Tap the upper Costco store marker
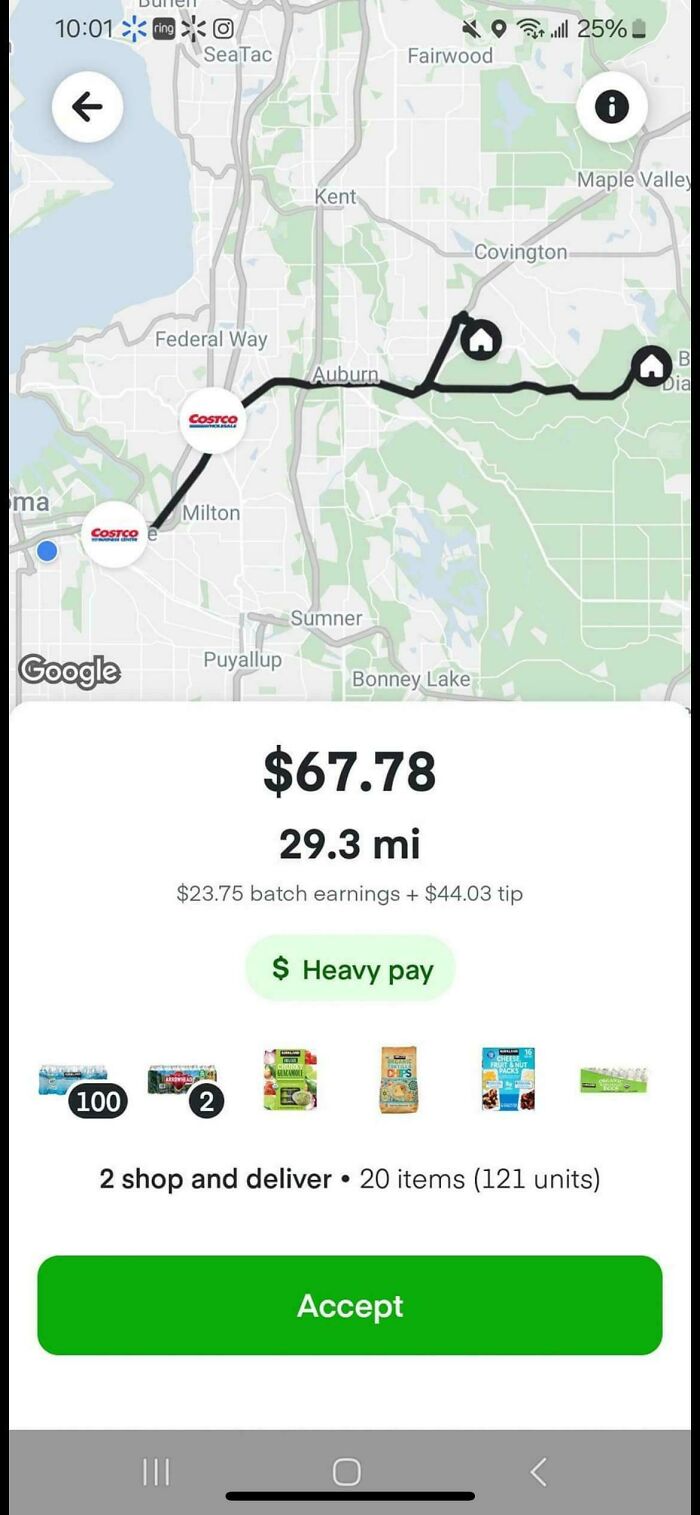This screenshot has height=1515, width=700. (213, 420)
